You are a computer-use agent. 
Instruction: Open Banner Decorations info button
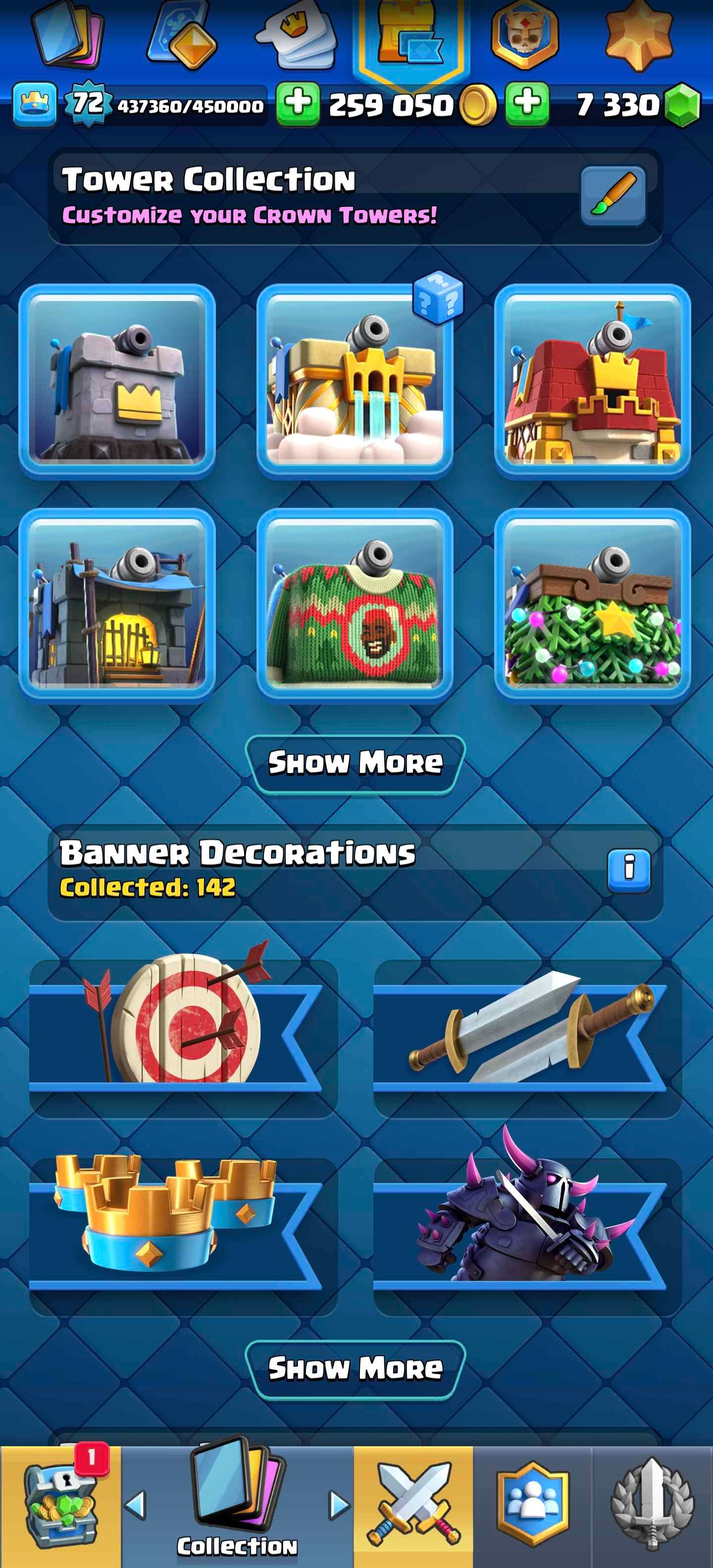coord(628,871)
